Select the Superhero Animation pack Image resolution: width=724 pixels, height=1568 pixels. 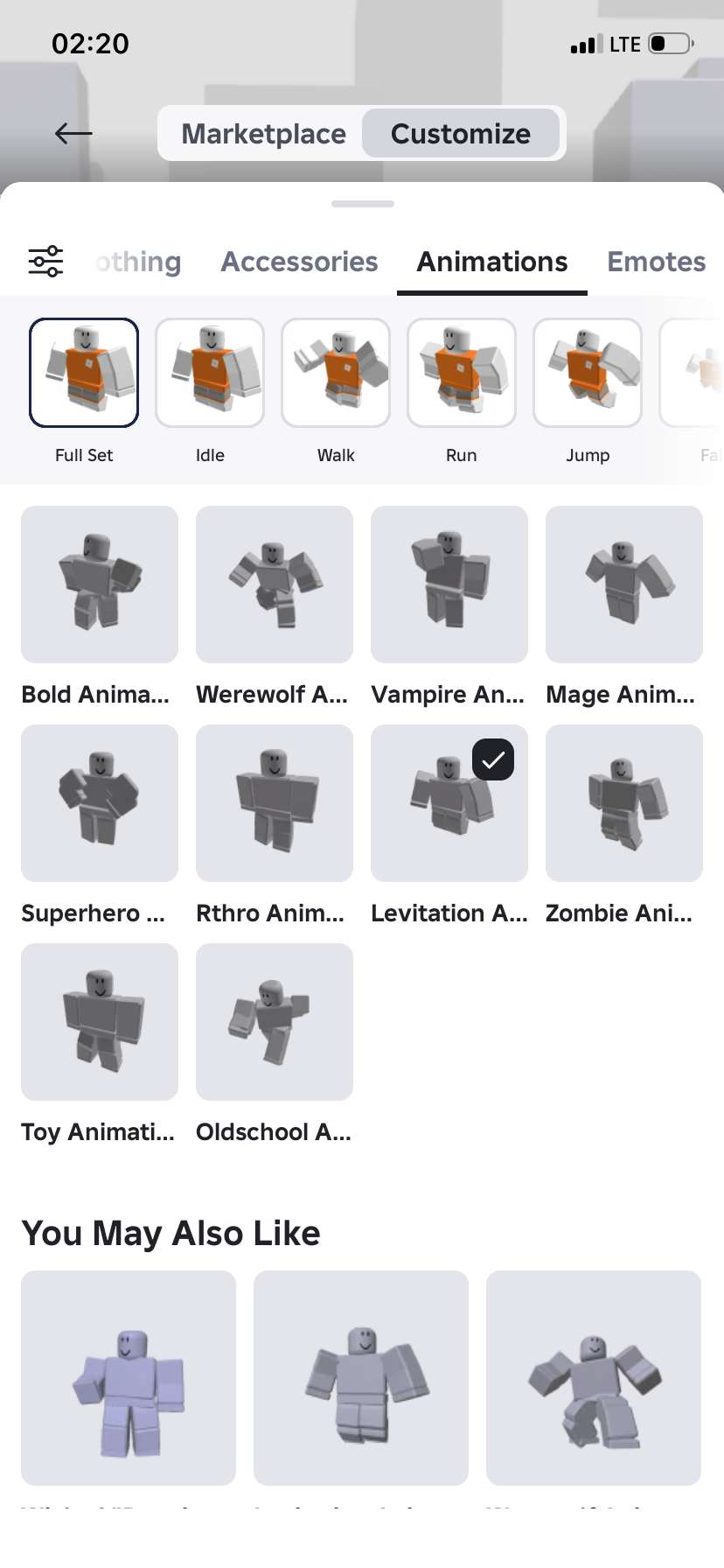click(99, 803)
